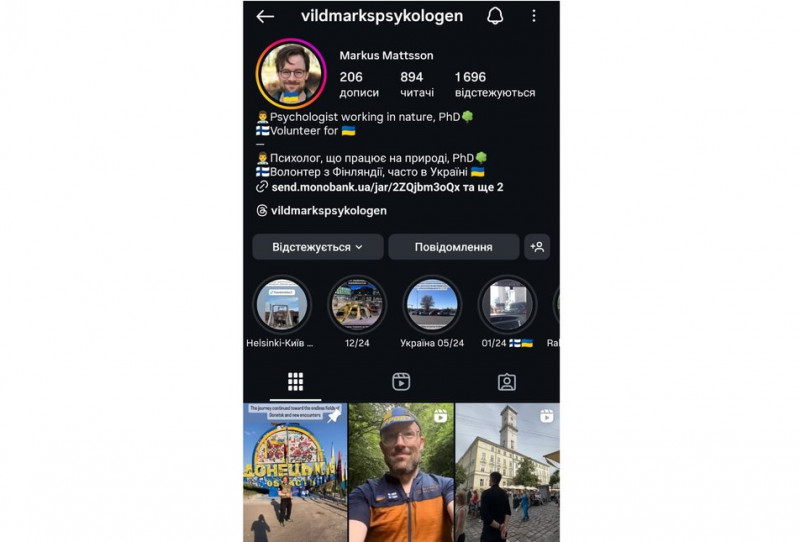Open the 01/24 story highlight

[506, 305]
